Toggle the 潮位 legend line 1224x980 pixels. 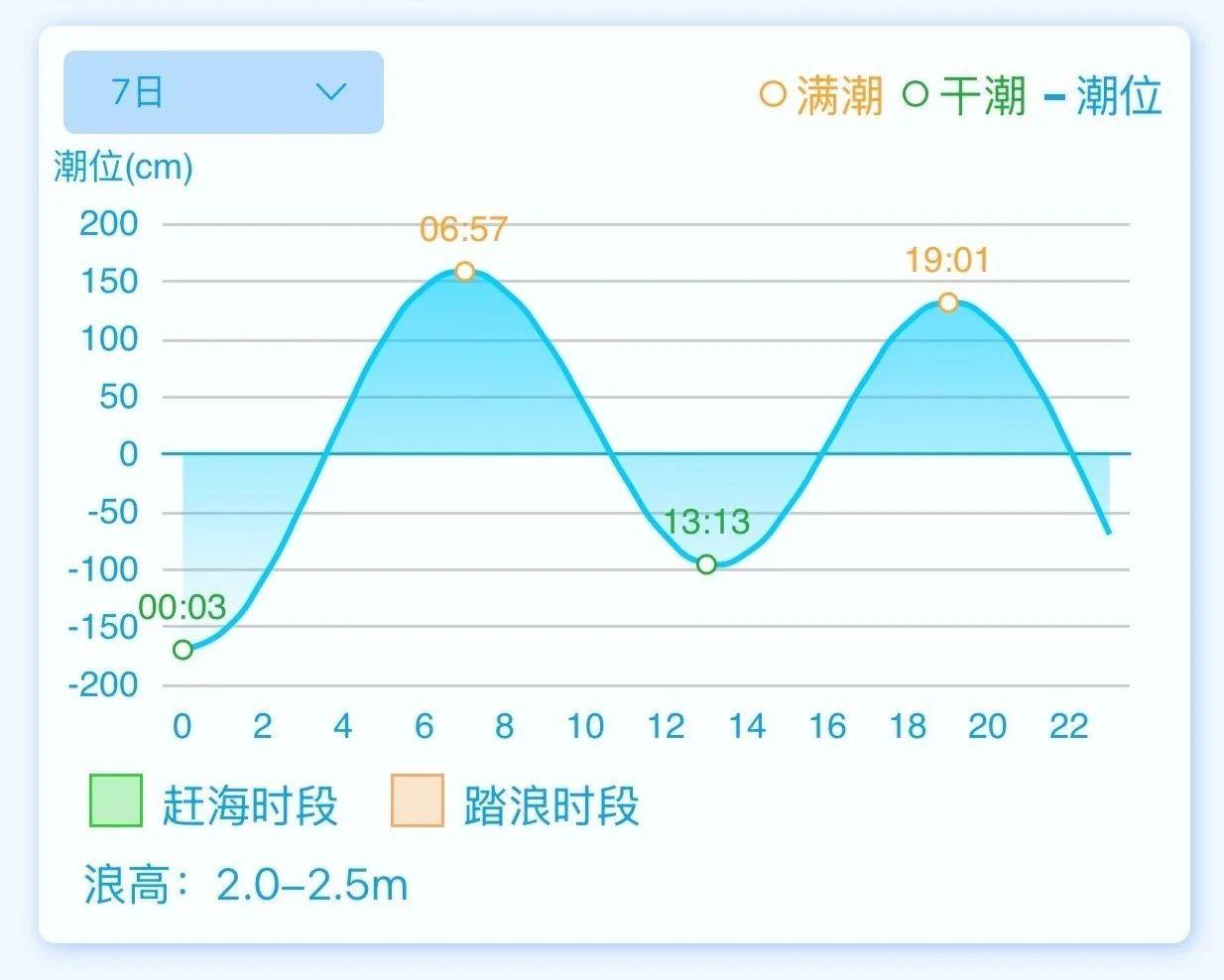pyautogui.click(x=1103, y=96)
